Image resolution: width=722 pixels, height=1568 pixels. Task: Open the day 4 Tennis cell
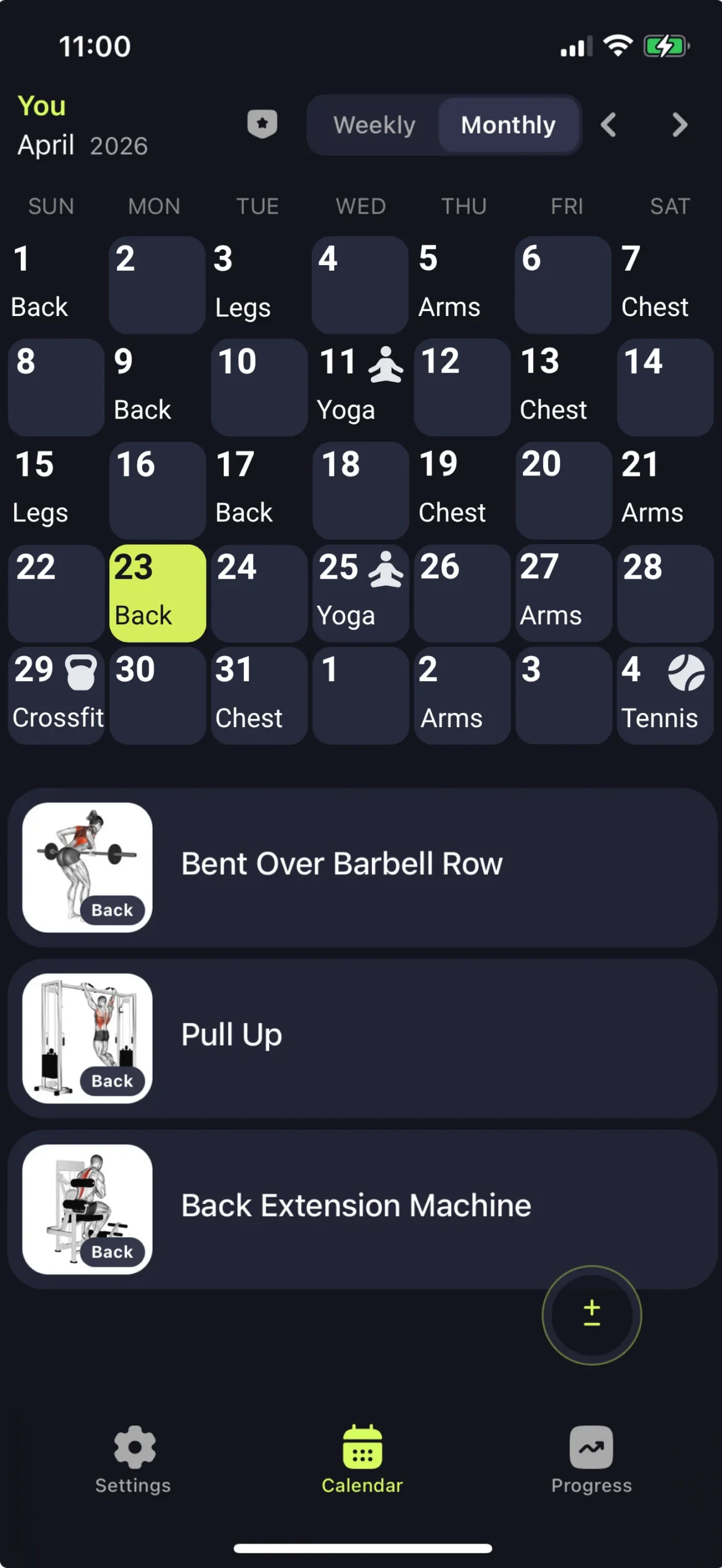[x=665, y=695]
